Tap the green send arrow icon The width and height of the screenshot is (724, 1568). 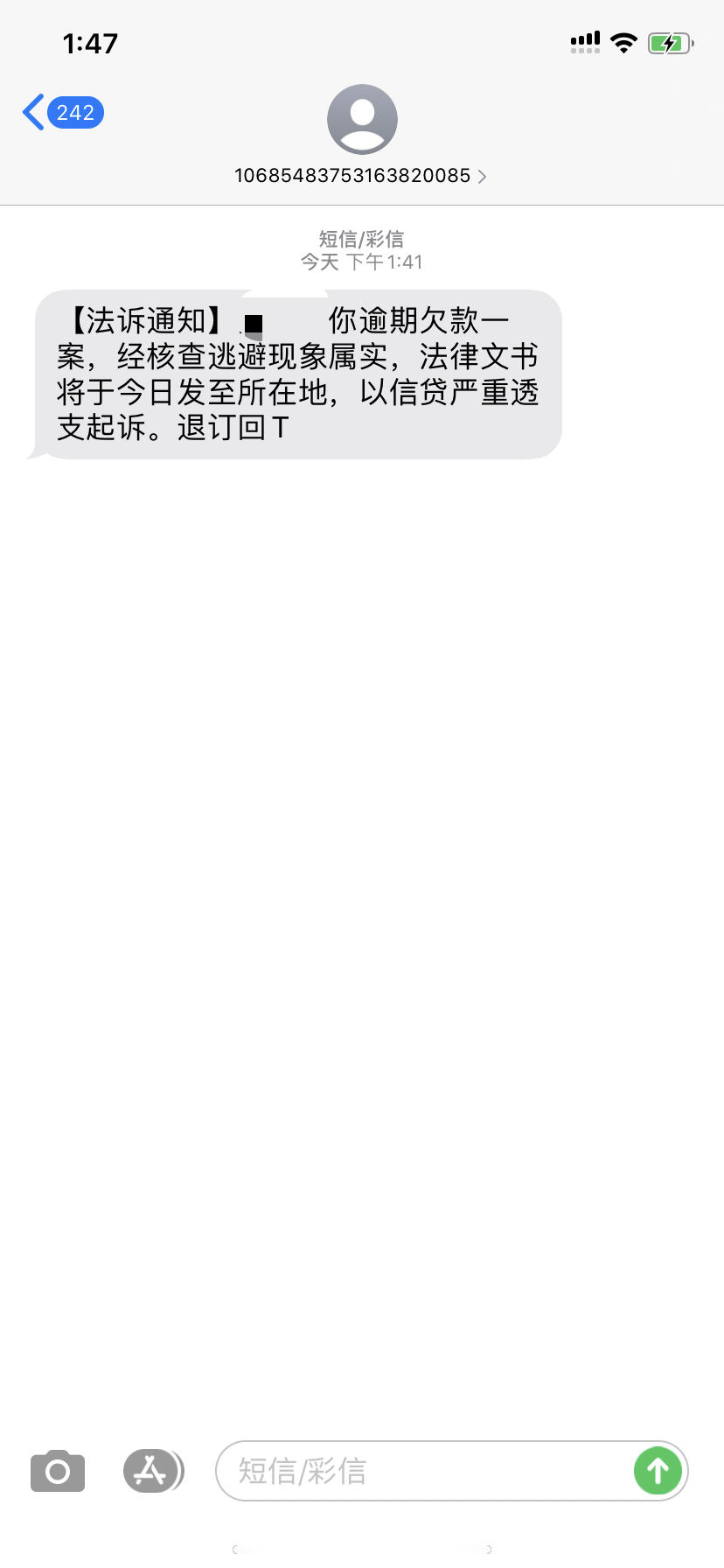point(657,1471)
